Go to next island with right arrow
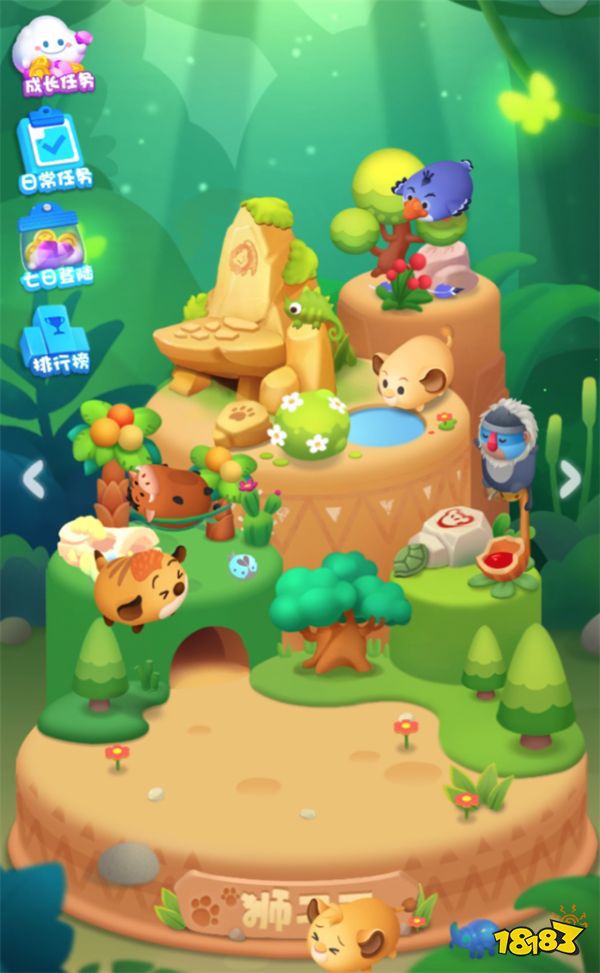The image size is (600, 973). [x=569, y=479]
